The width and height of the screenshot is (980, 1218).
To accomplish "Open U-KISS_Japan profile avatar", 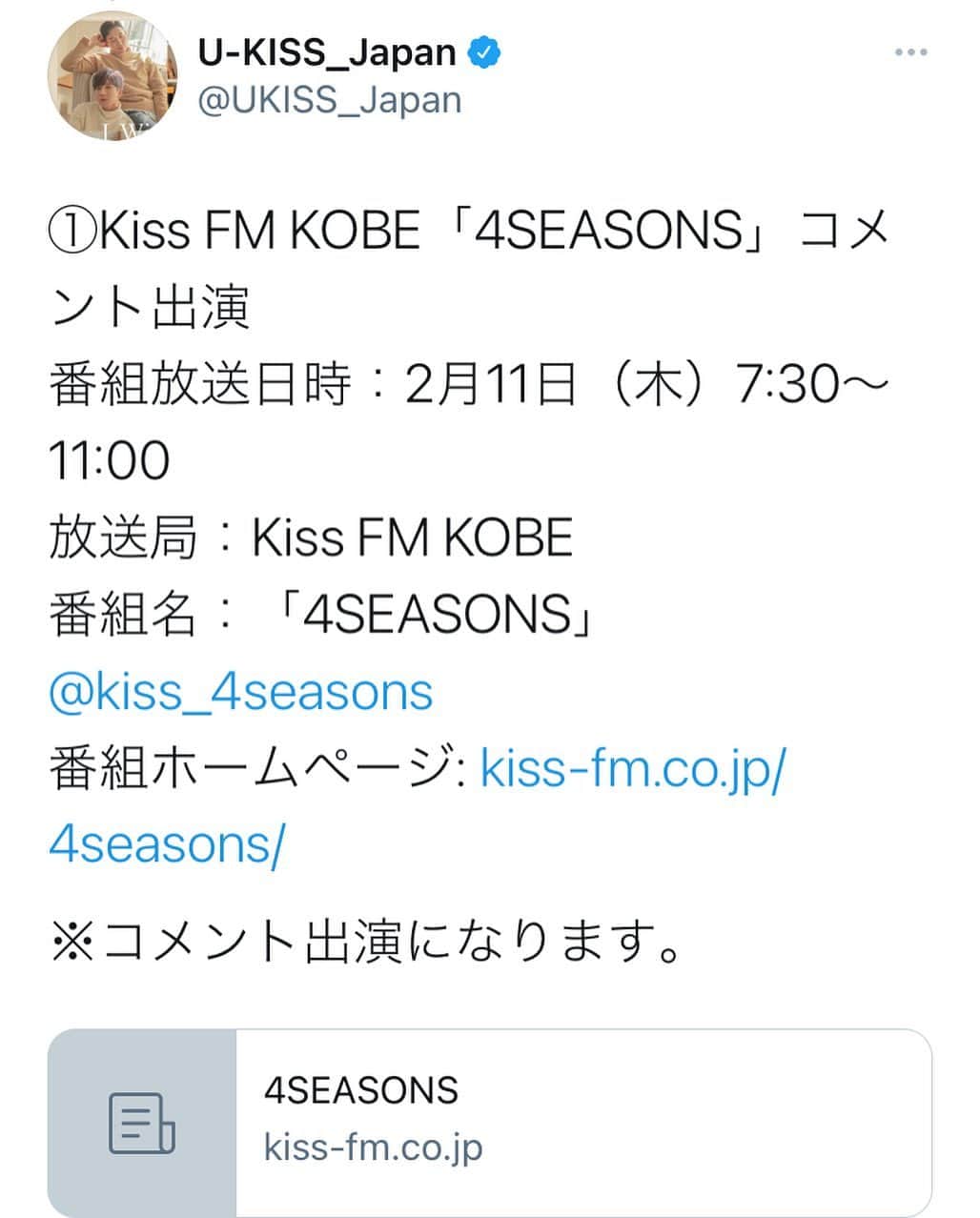I will 112,79.
